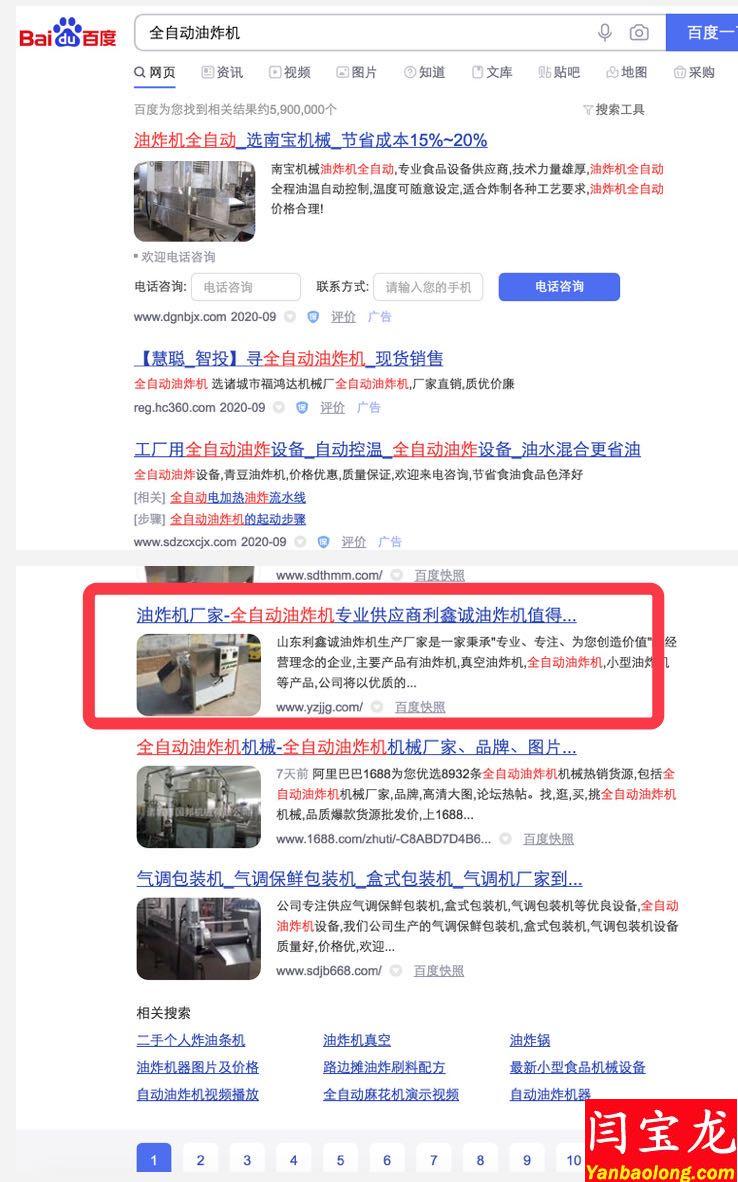The width and height of the screenshot is (738, 1182).
Task: Open result 油炸机全自动_选南宝机械
Action: click(x=310, y=140)
